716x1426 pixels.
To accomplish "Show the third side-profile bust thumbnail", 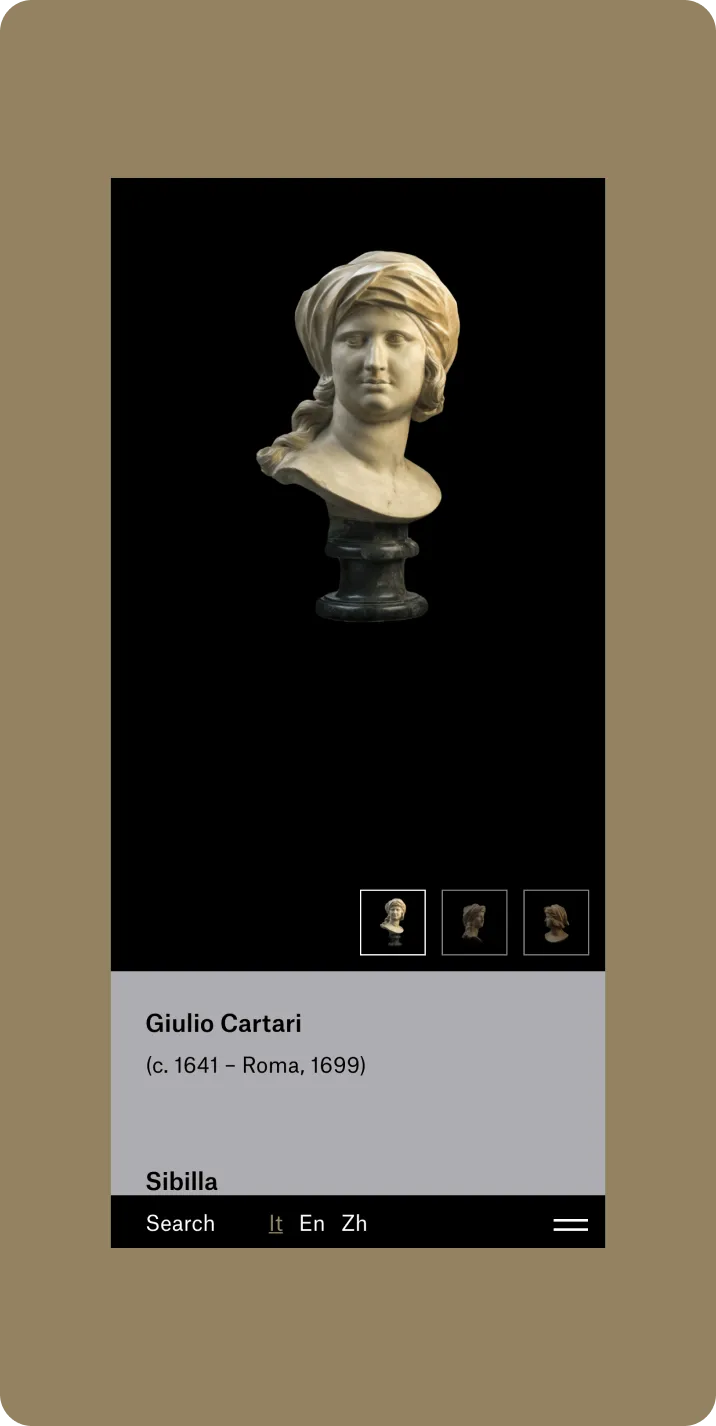I will coord(556,922).
